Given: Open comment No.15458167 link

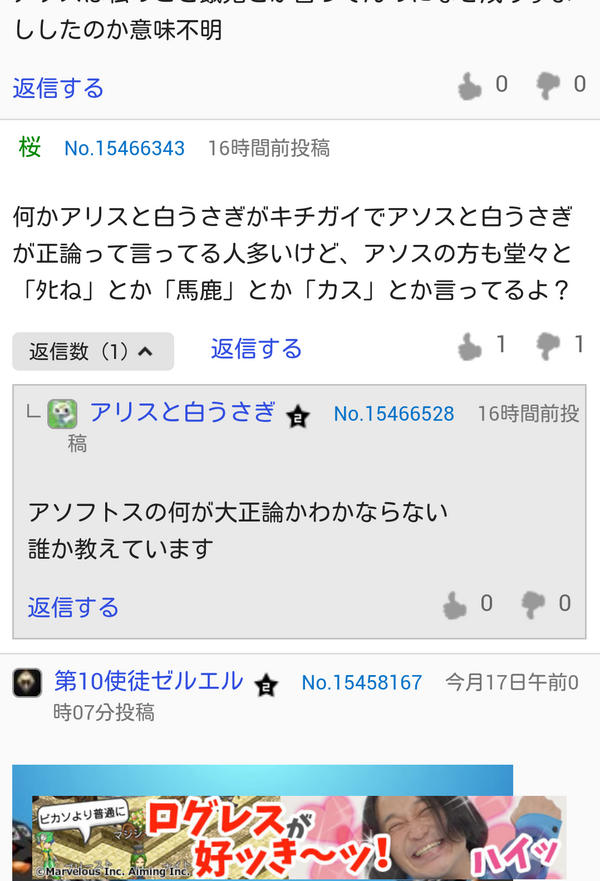Looking at the screenshot, I should tap(362, 683).
